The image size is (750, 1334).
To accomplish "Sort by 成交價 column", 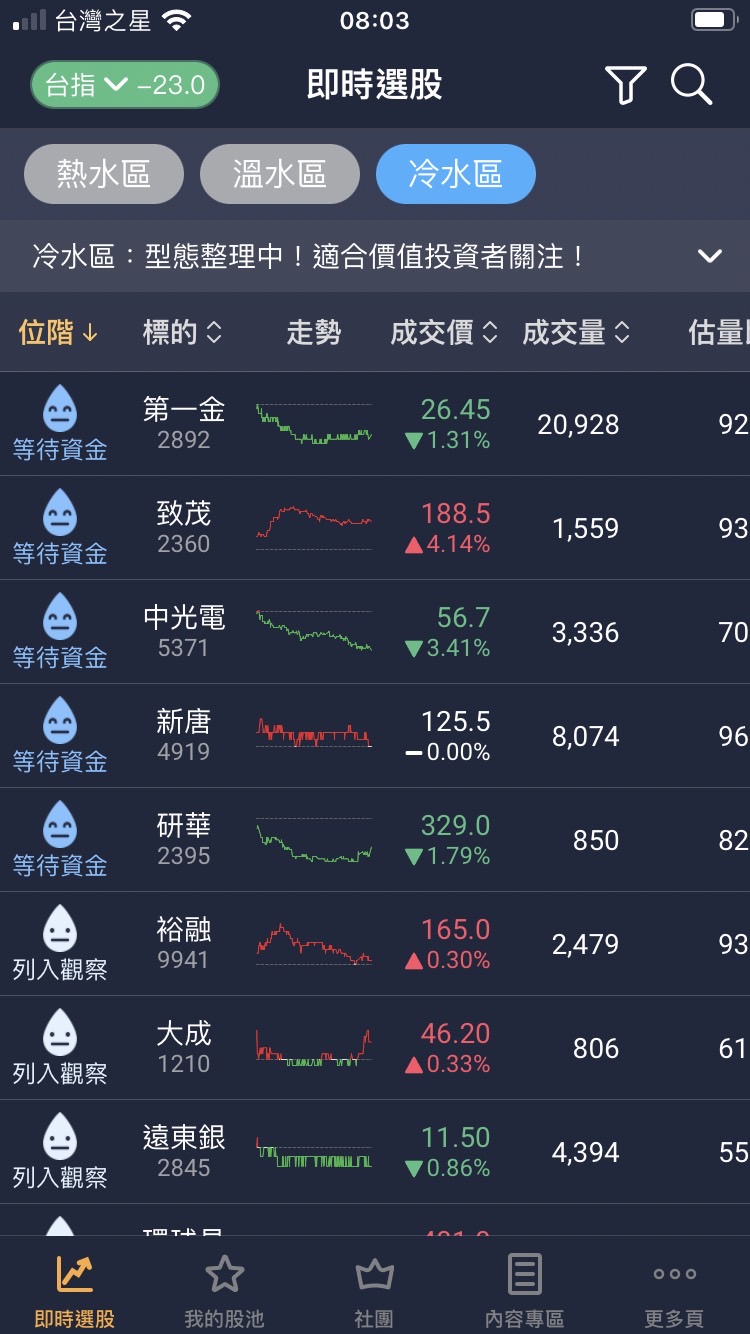I will 444,332.
